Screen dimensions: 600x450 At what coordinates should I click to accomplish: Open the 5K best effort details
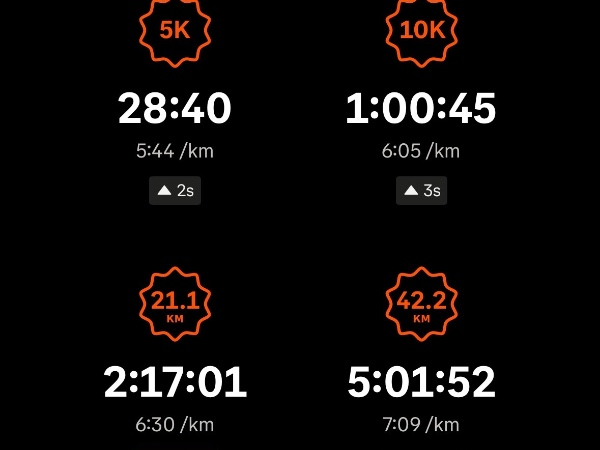(175, 108)
